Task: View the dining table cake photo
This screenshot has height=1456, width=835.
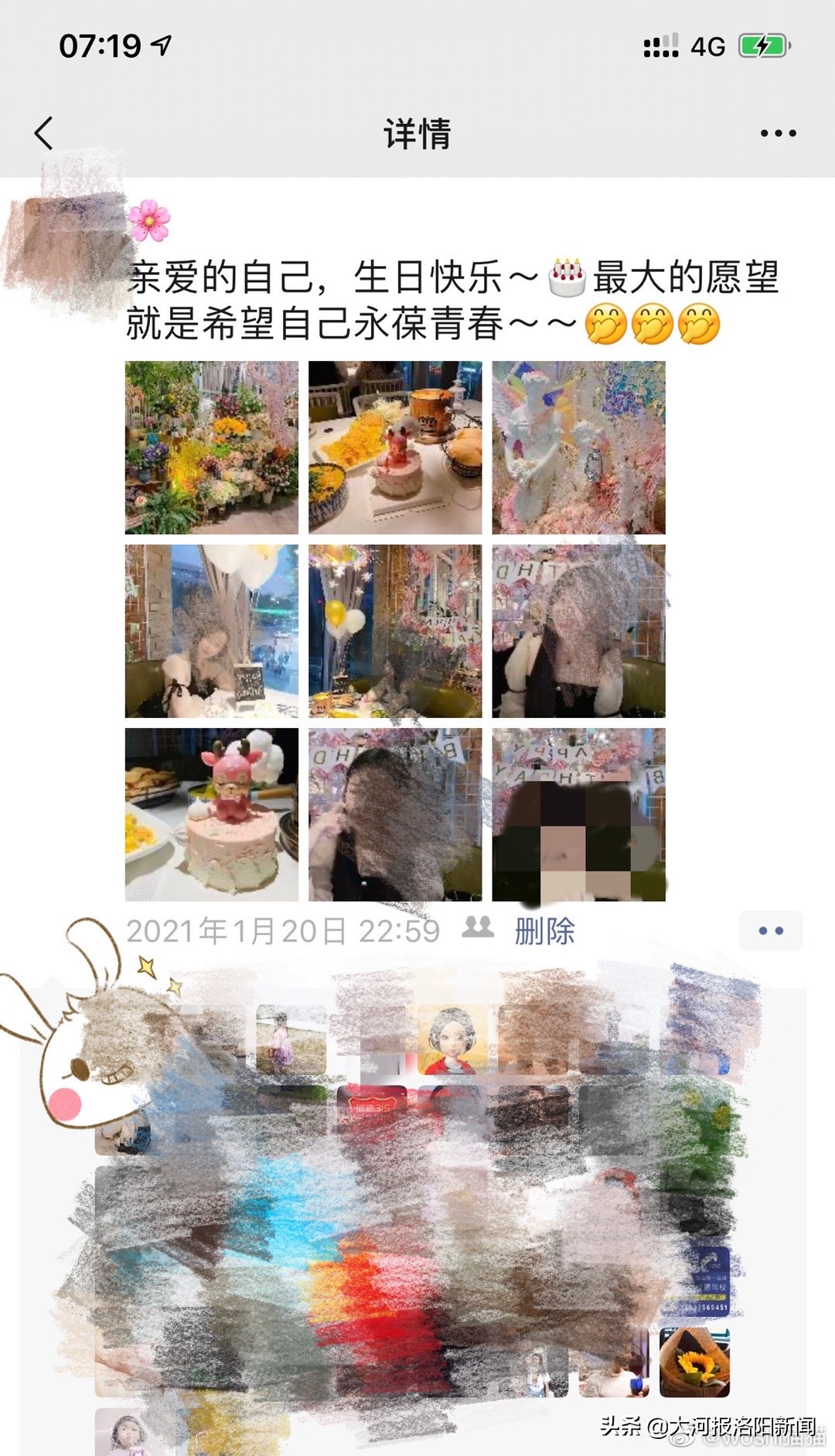Action: pos(395,447)
